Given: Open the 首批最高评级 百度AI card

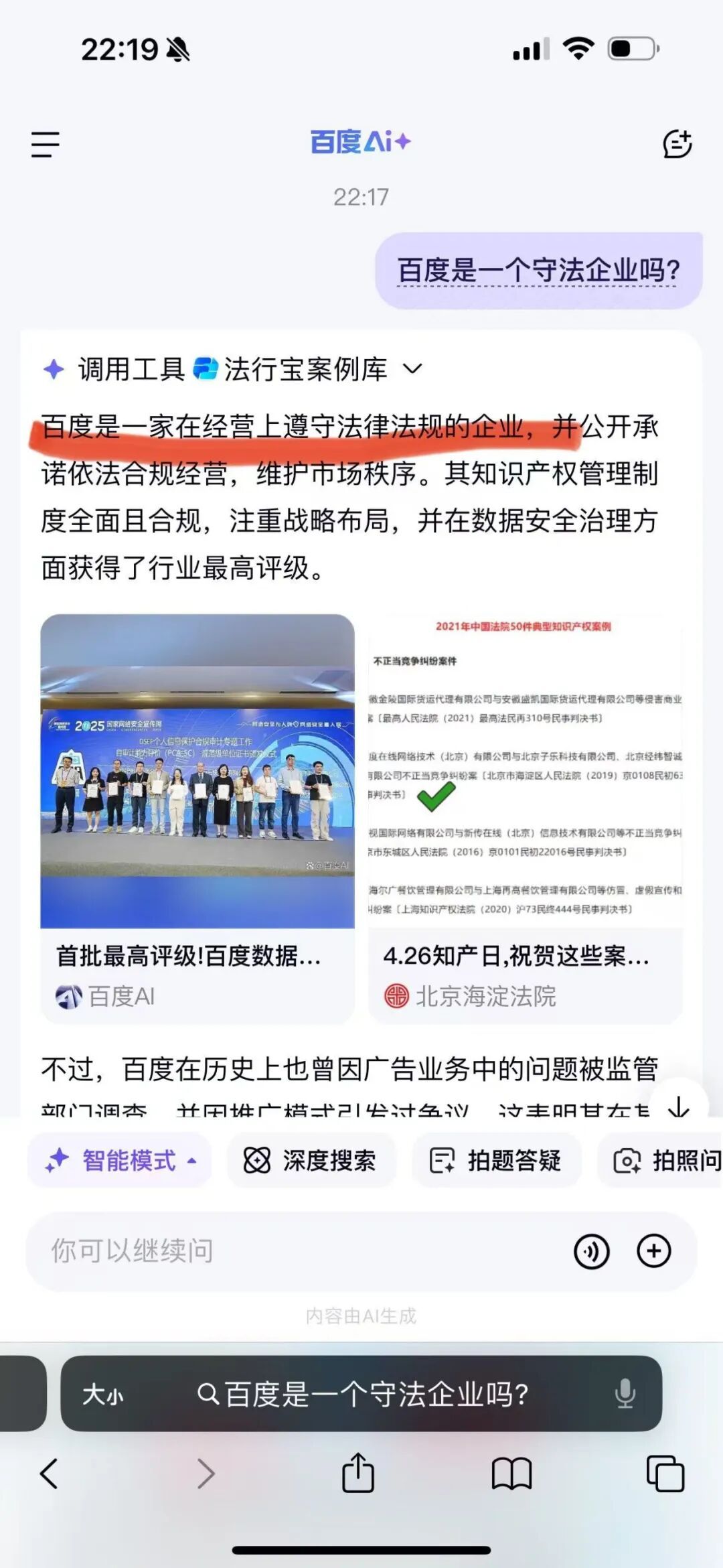Looking at the screenshot, I should (197, 817).
